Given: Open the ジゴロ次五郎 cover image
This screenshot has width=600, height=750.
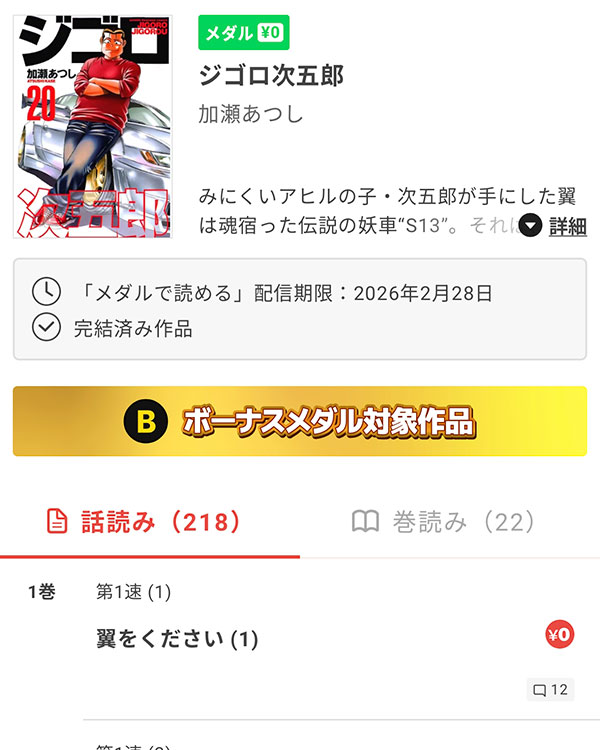Looking at the screenshot, I should [92, 127].
